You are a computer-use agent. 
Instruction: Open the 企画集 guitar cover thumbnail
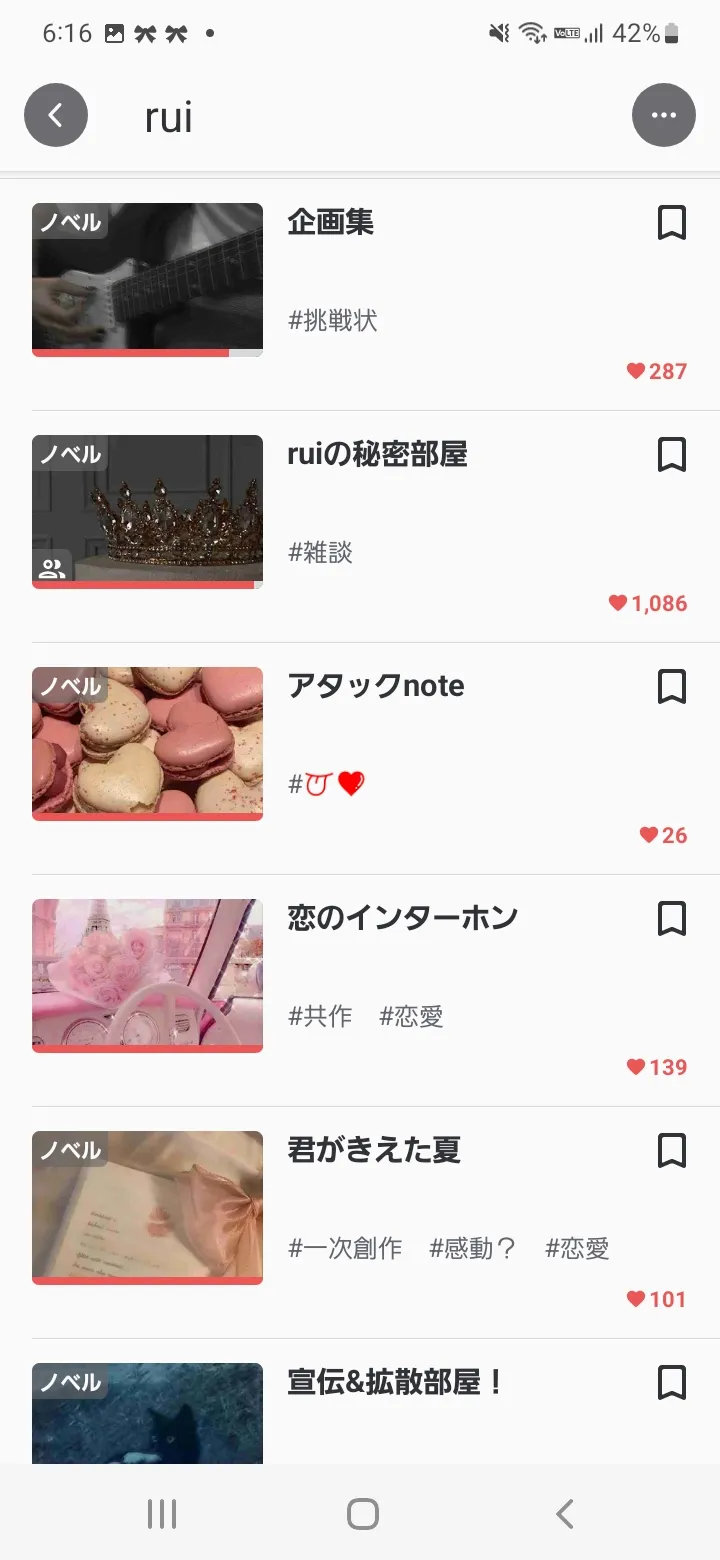click(147, 279)
